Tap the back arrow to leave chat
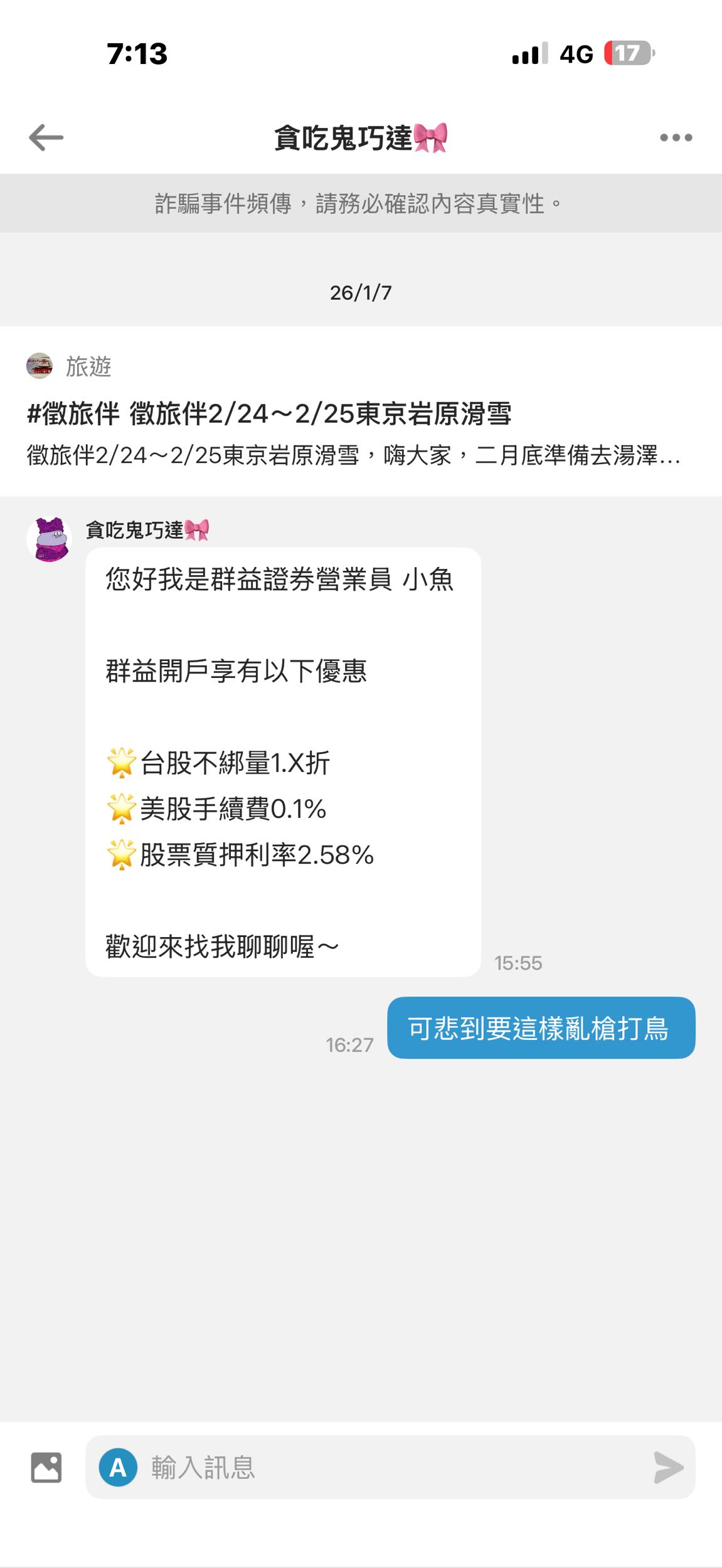 tap(45, 138)
